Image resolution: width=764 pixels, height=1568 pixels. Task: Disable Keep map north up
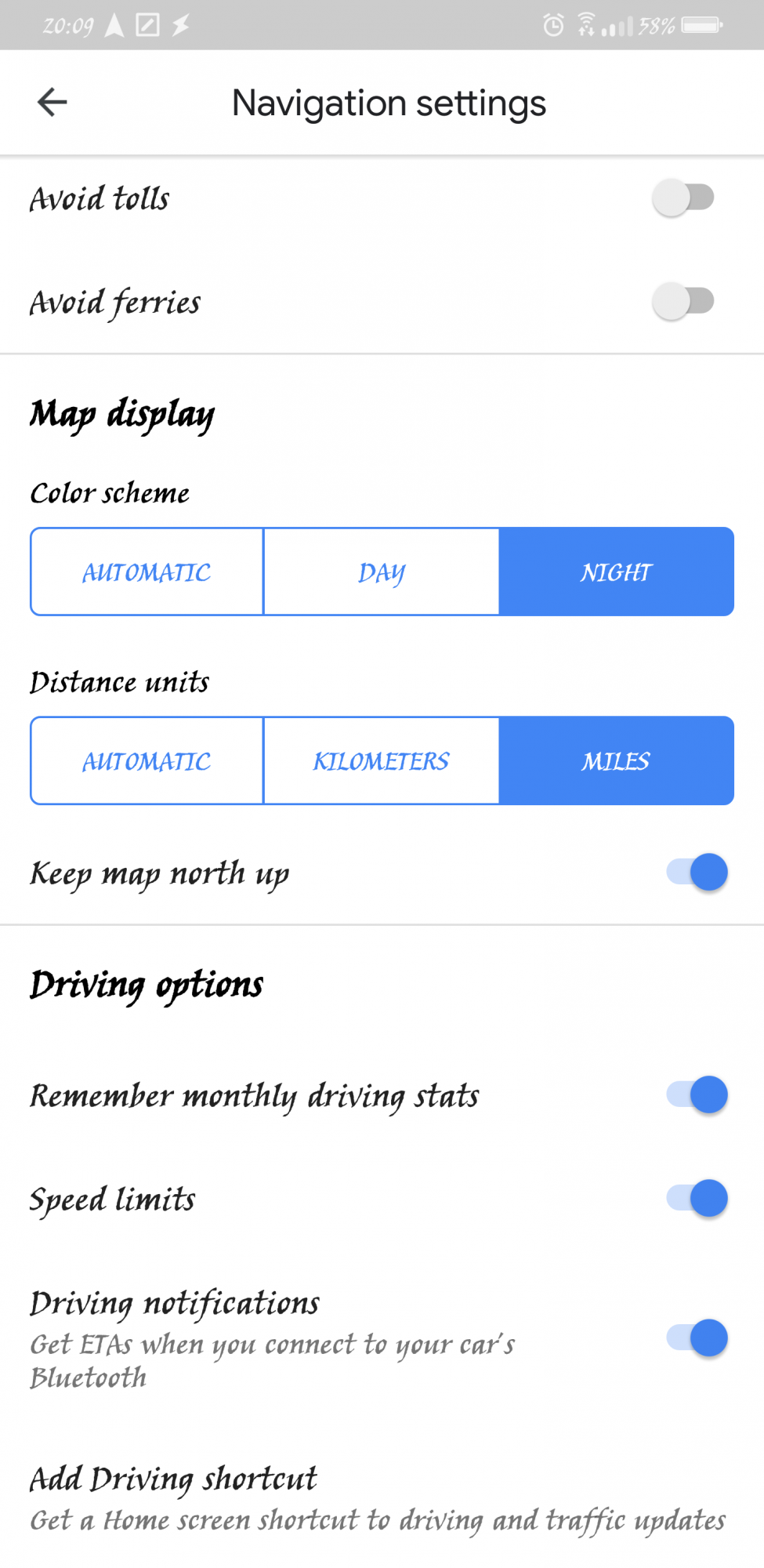[x=697, y=872]
